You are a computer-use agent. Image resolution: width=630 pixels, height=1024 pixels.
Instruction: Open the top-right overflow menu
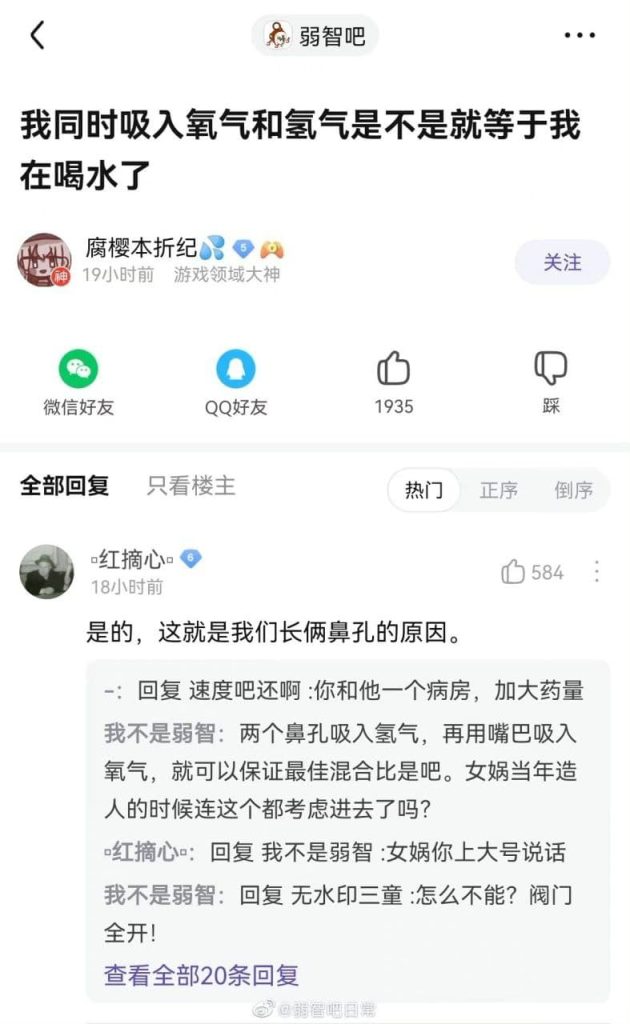(x=579, y=36)
